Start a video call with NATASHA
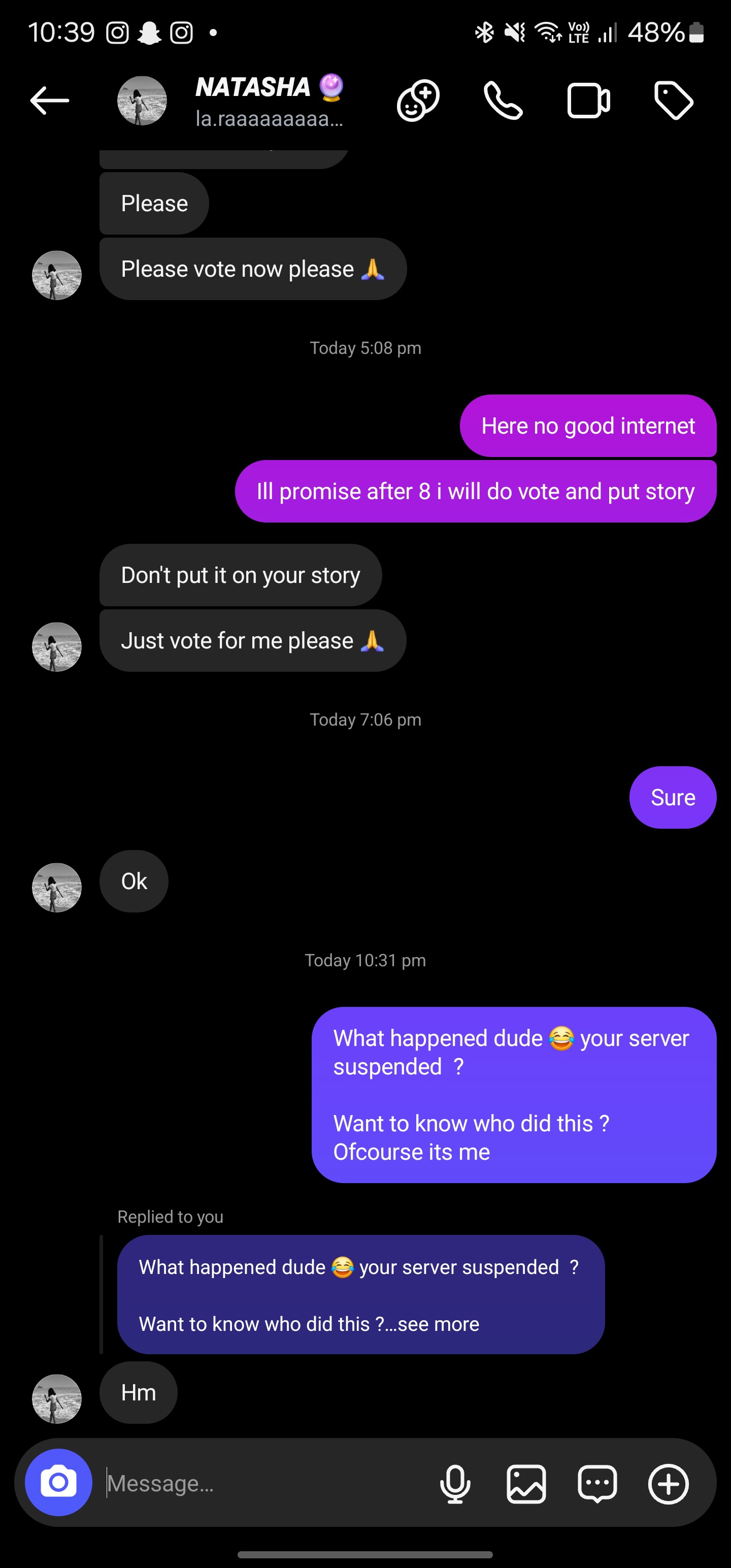 [x=588, y=101]
